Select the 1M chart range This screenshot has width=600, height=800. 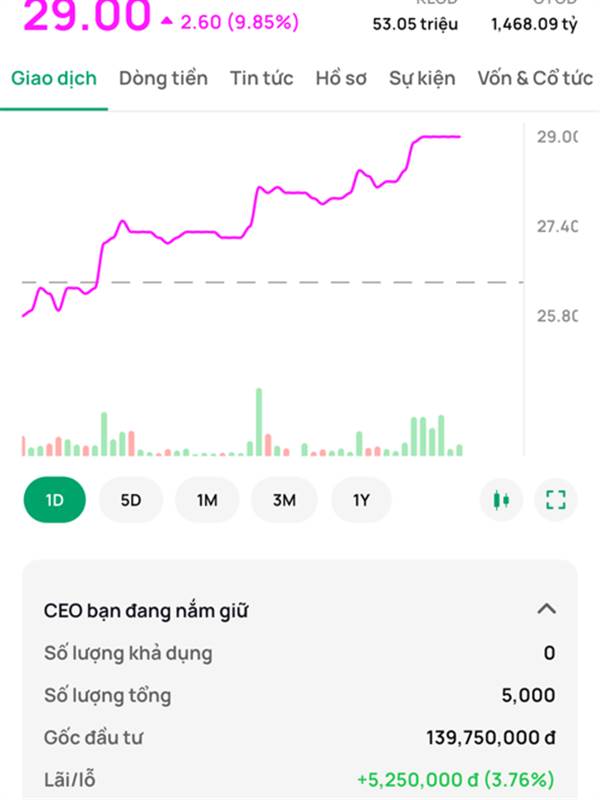[207, 500]
